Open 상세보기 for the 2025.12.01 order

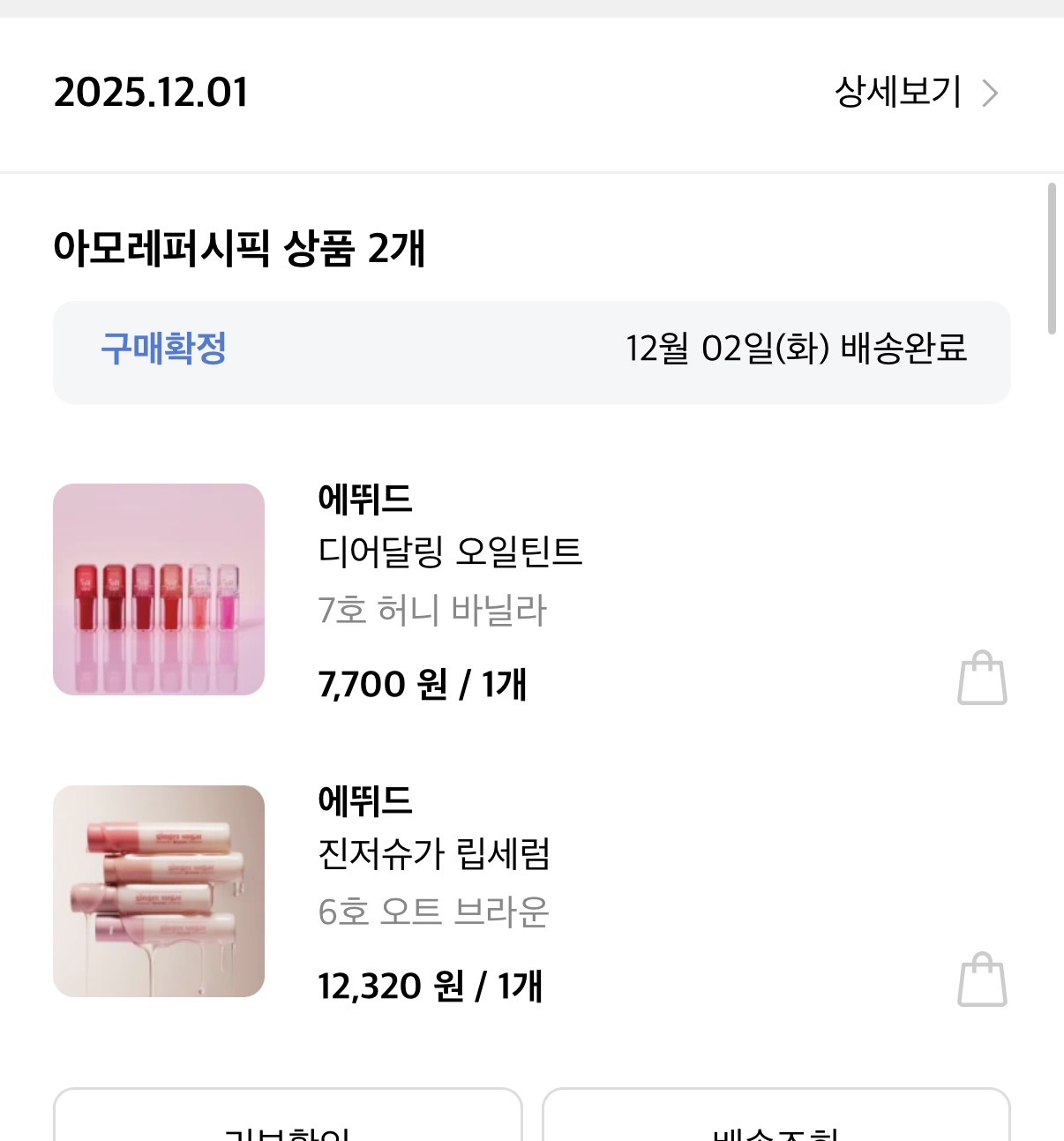[915, 93]
